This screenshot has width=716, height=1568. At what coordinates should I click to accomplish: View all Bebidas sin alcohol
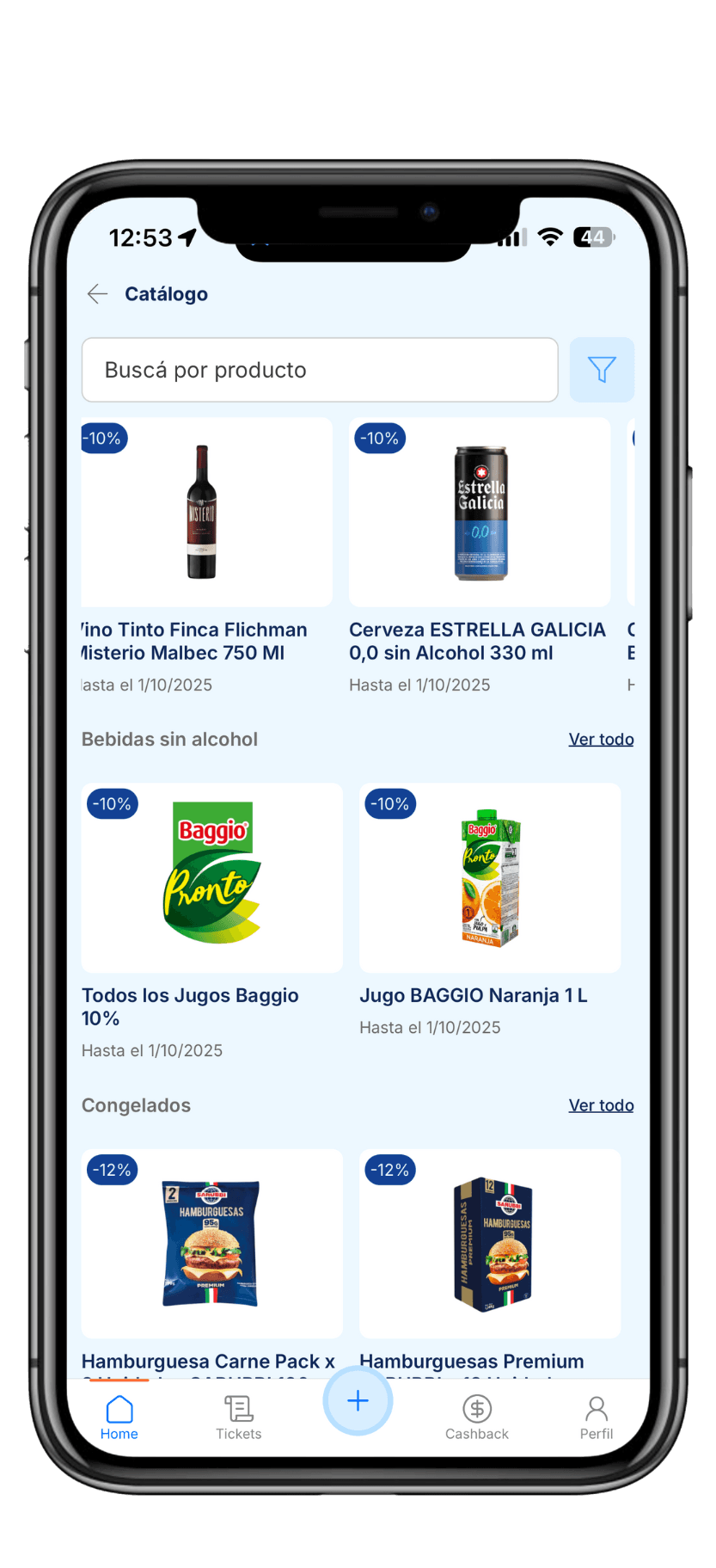click(601, 740)
